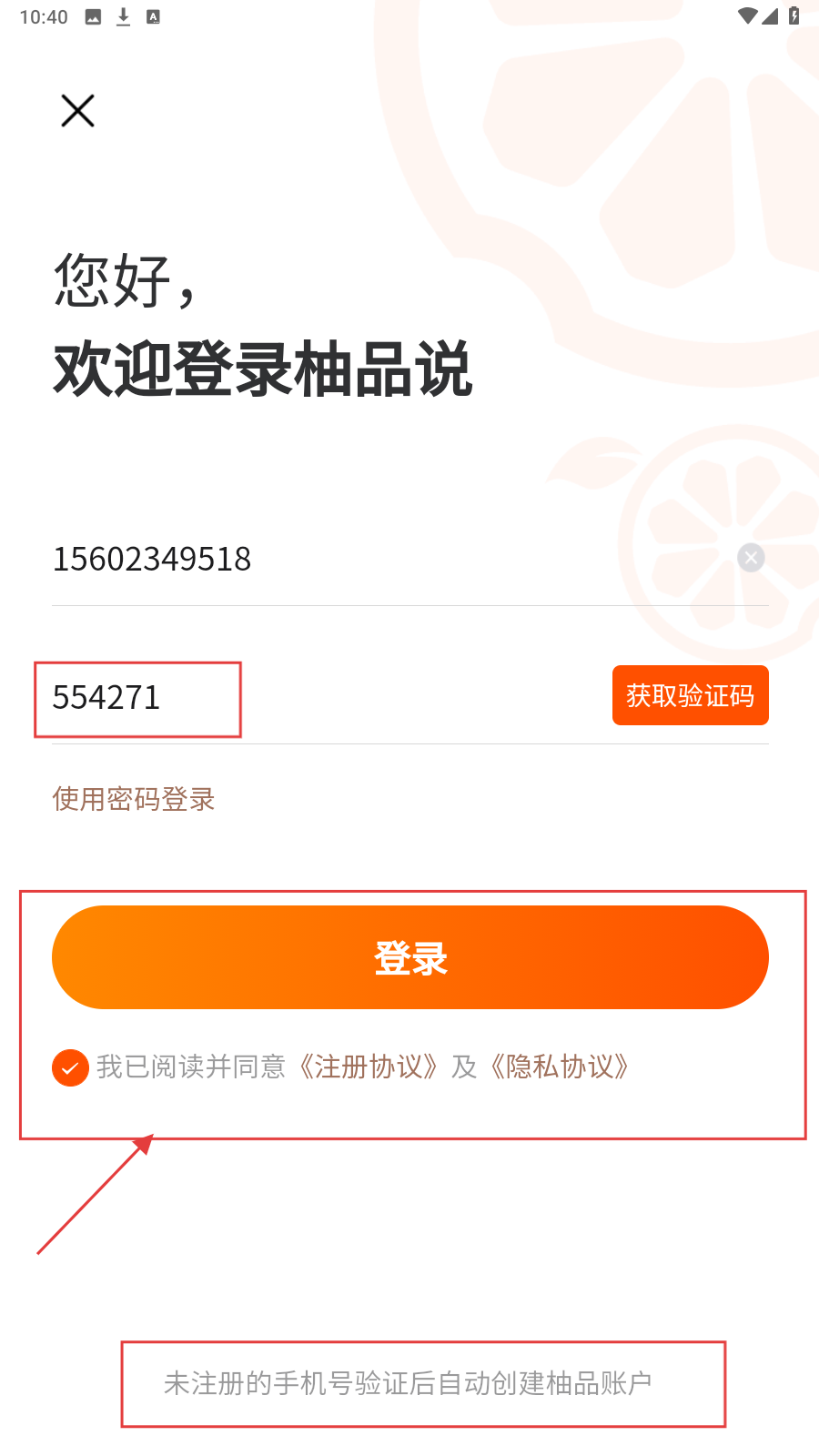This screenshot has width=819, height=1456.
Task: Clear the entered phone number
Action: point(751,558)
